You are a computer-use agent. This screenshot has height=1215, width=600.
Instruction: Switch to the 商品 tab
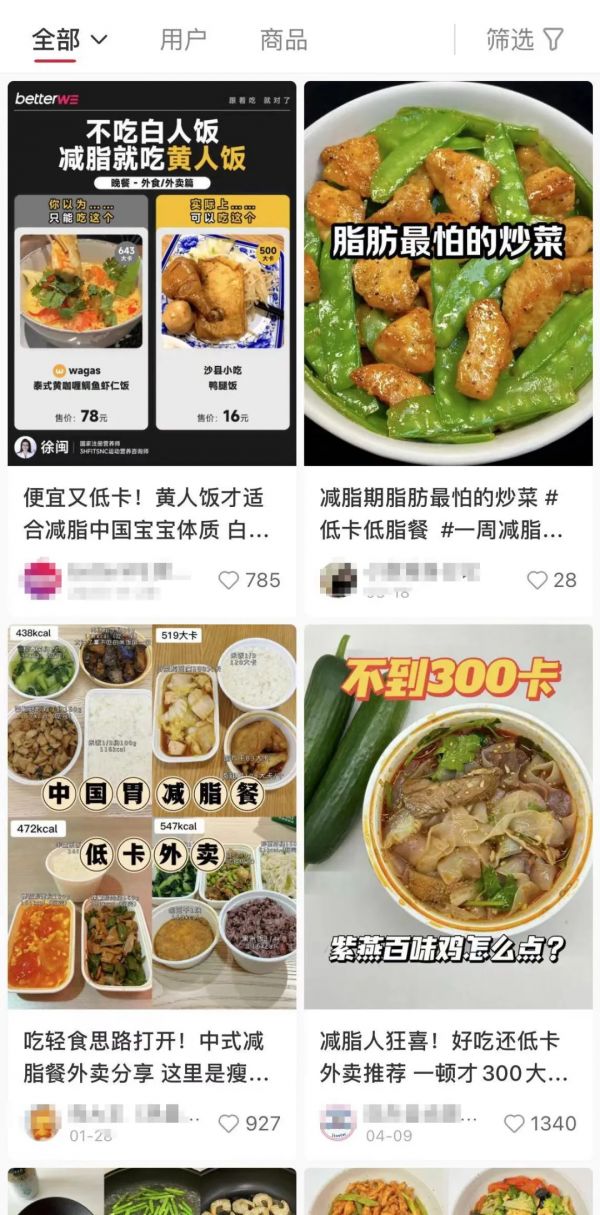pyautogui.click(x=283, y=40)
